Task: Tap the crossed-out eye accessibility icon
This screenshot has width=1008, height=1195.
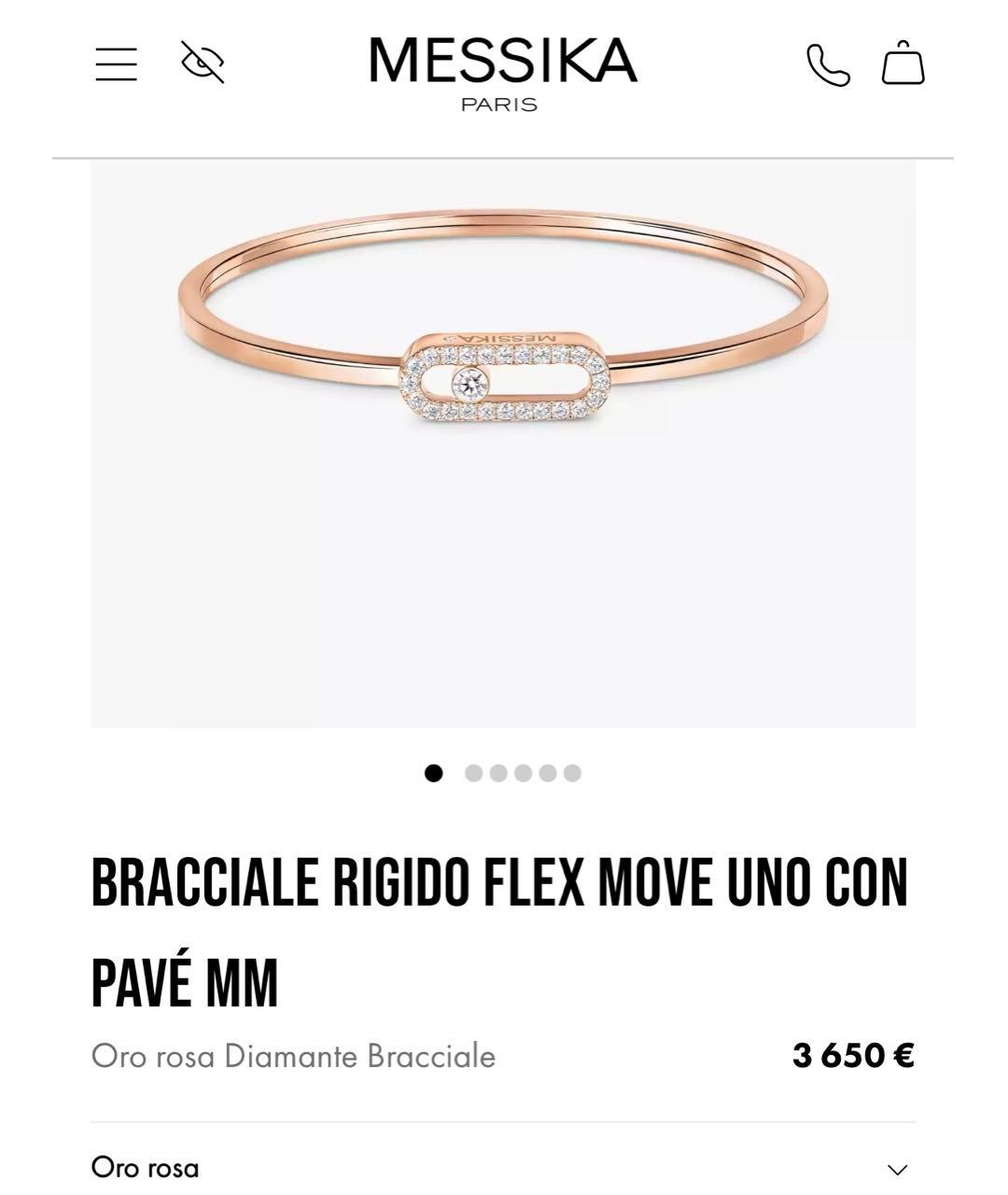Action: [203, 63]
